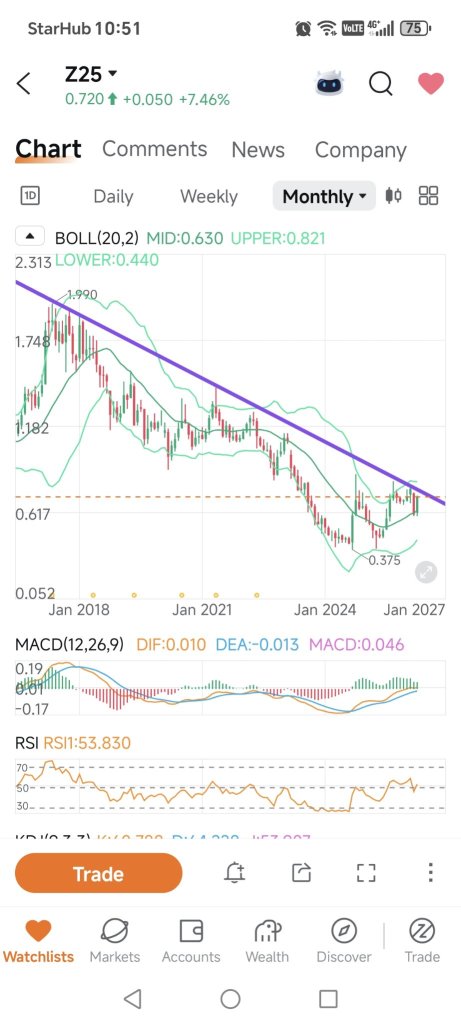The image size is (461, 1024).
Task: Open the Monthly timeframe dropdown
Action: pyautogui.click(x=324, y=196)
